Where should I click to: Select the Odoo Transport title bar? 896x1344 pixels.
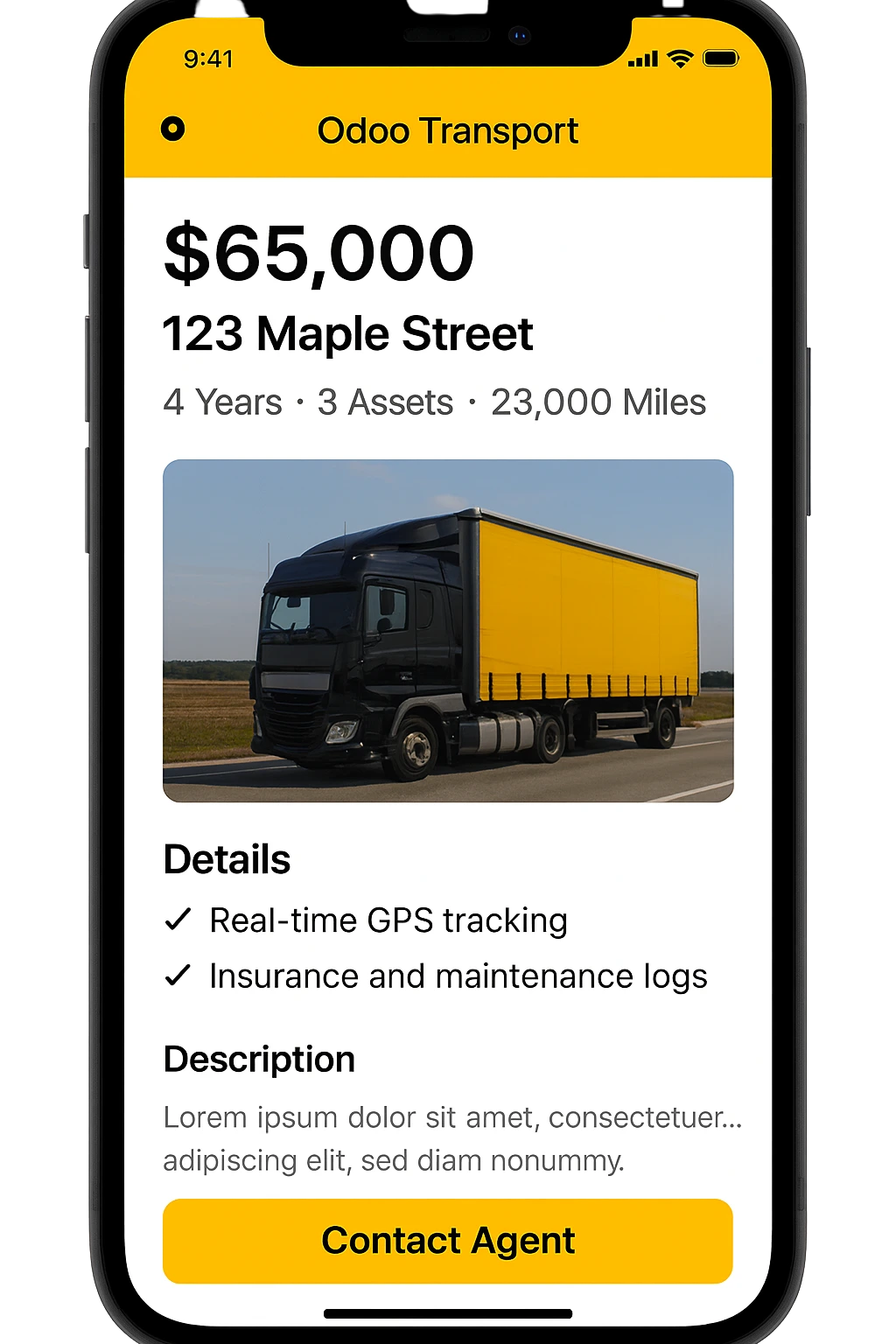[x=447, y=129]
